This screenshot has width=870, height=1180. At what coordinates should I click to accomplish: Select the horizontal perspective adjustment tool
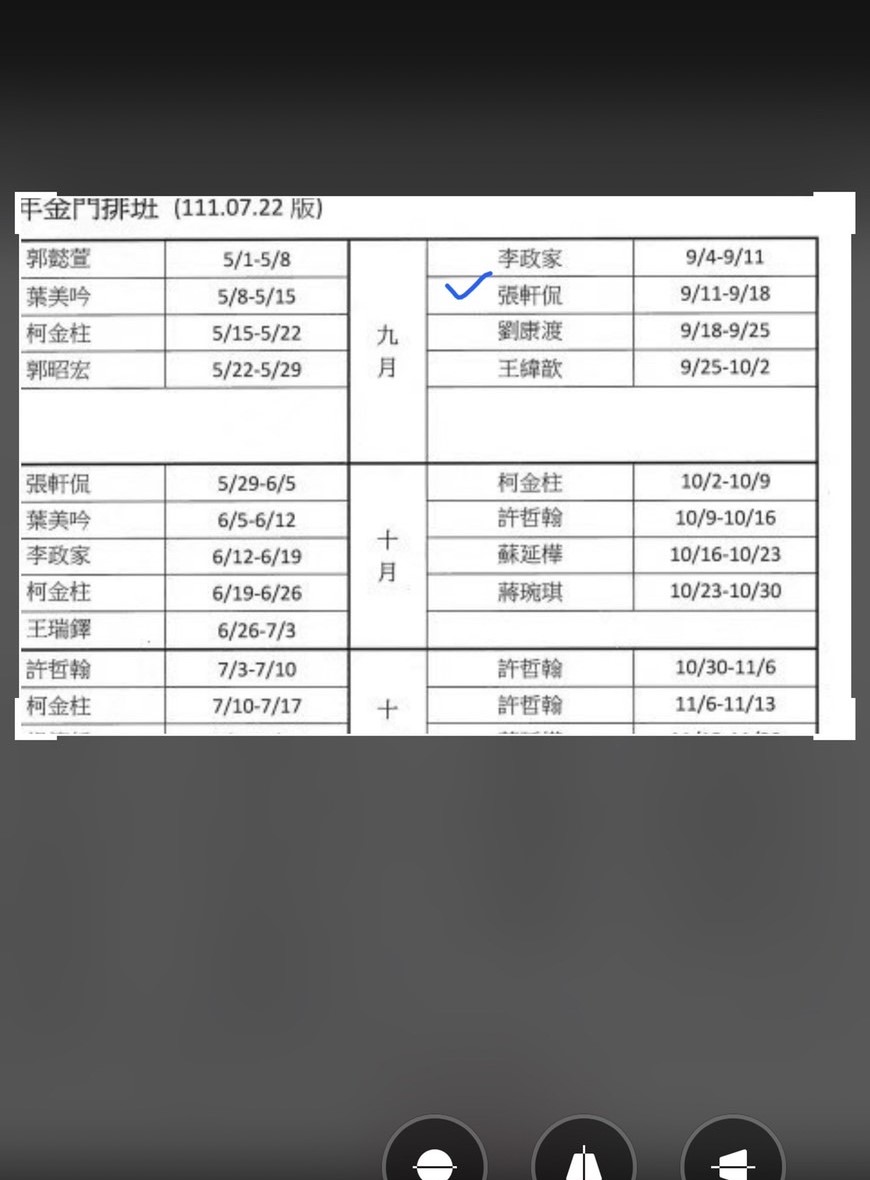(732, 1160)
